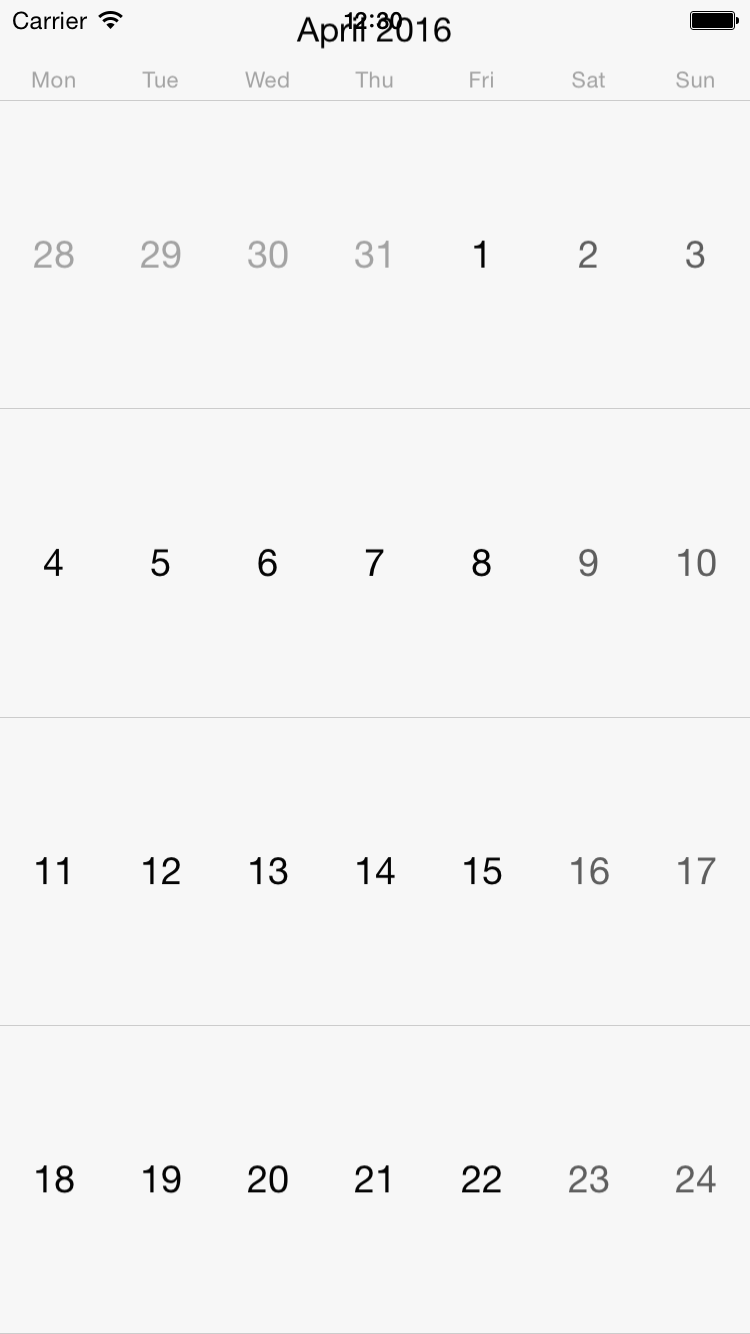This screenshot has width=750, height=1334.
Task: Pick April 7 on the calendar
Action: click(374, 563)
